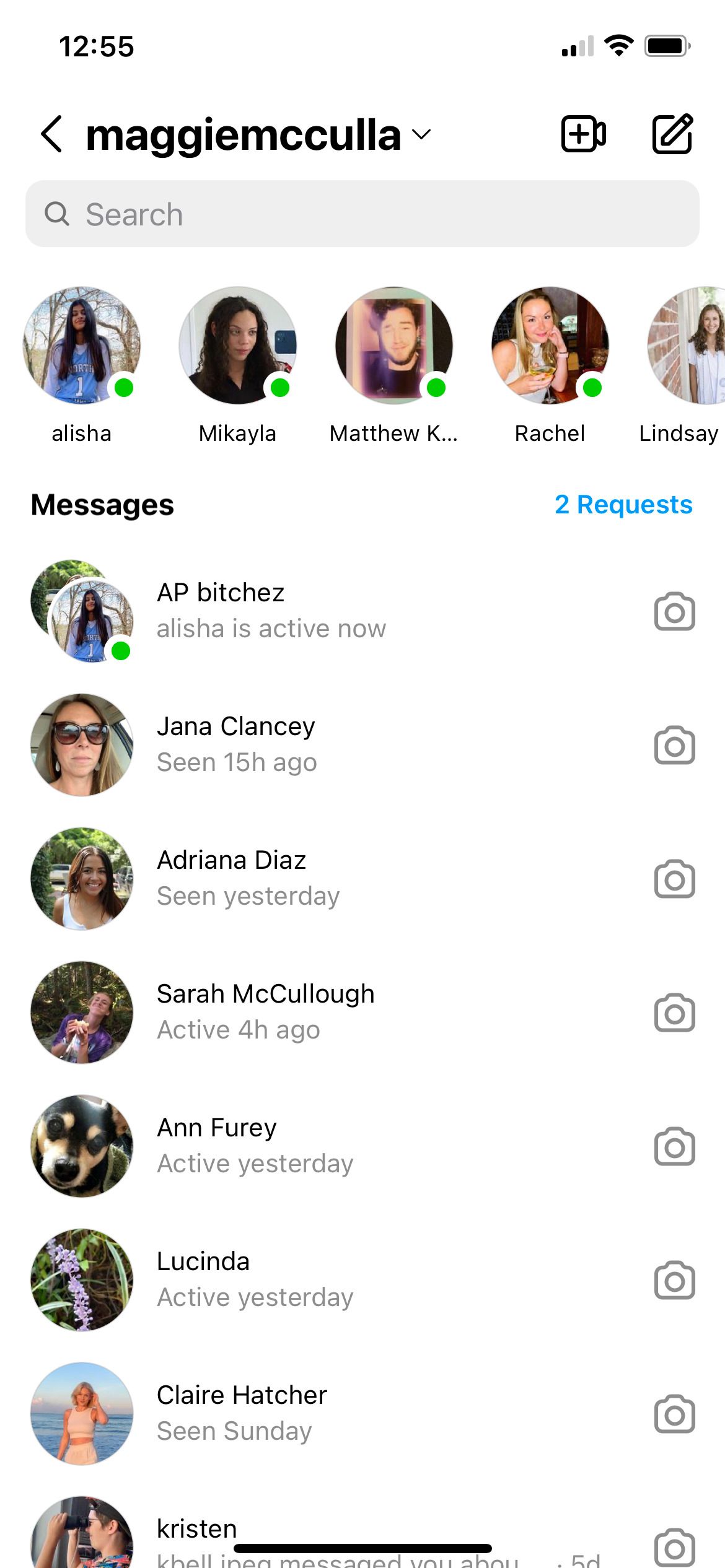View the 2 message requests
Viewport: 725px width, 1568px height.
623,505
